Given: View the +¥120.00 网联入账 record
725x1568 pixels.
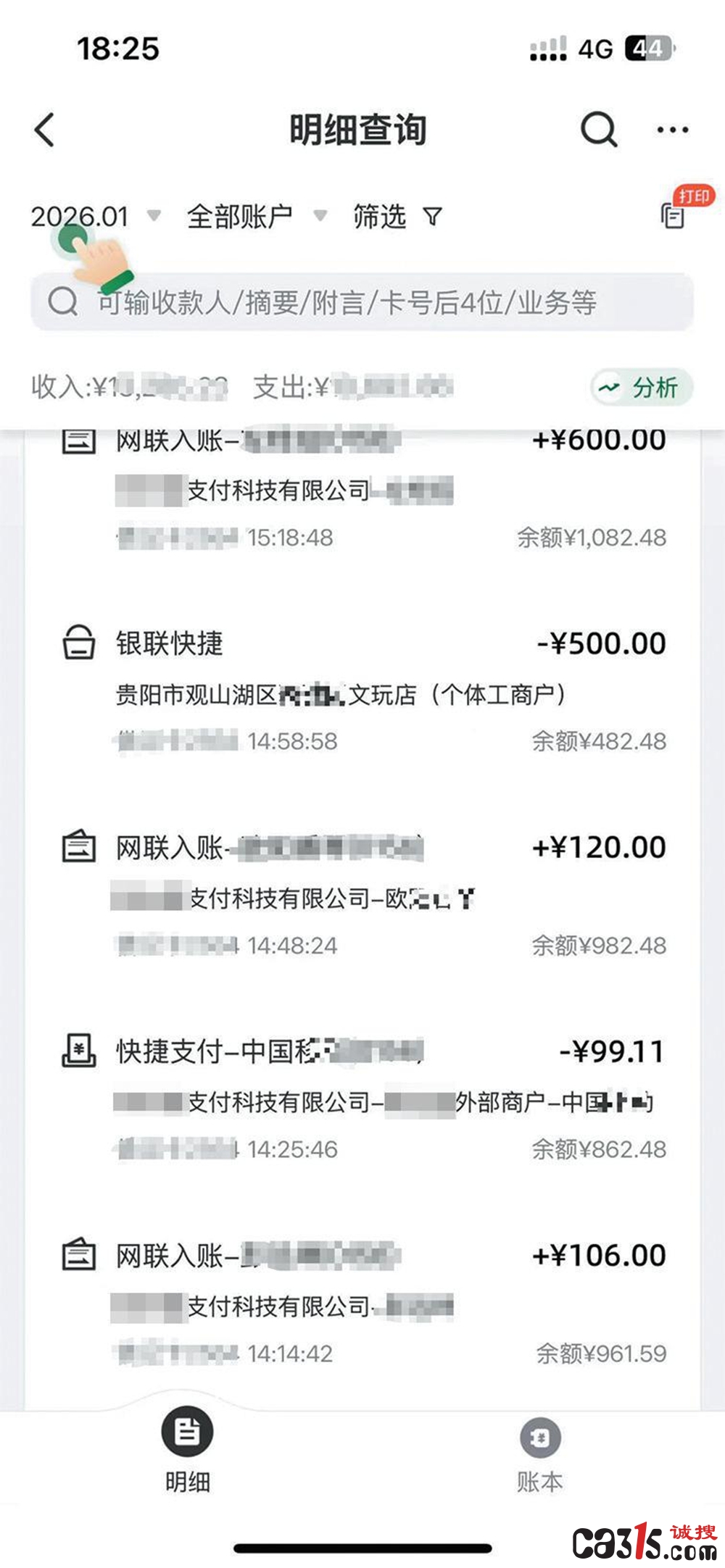Looking at the screenshot, I should coord(362,896).
